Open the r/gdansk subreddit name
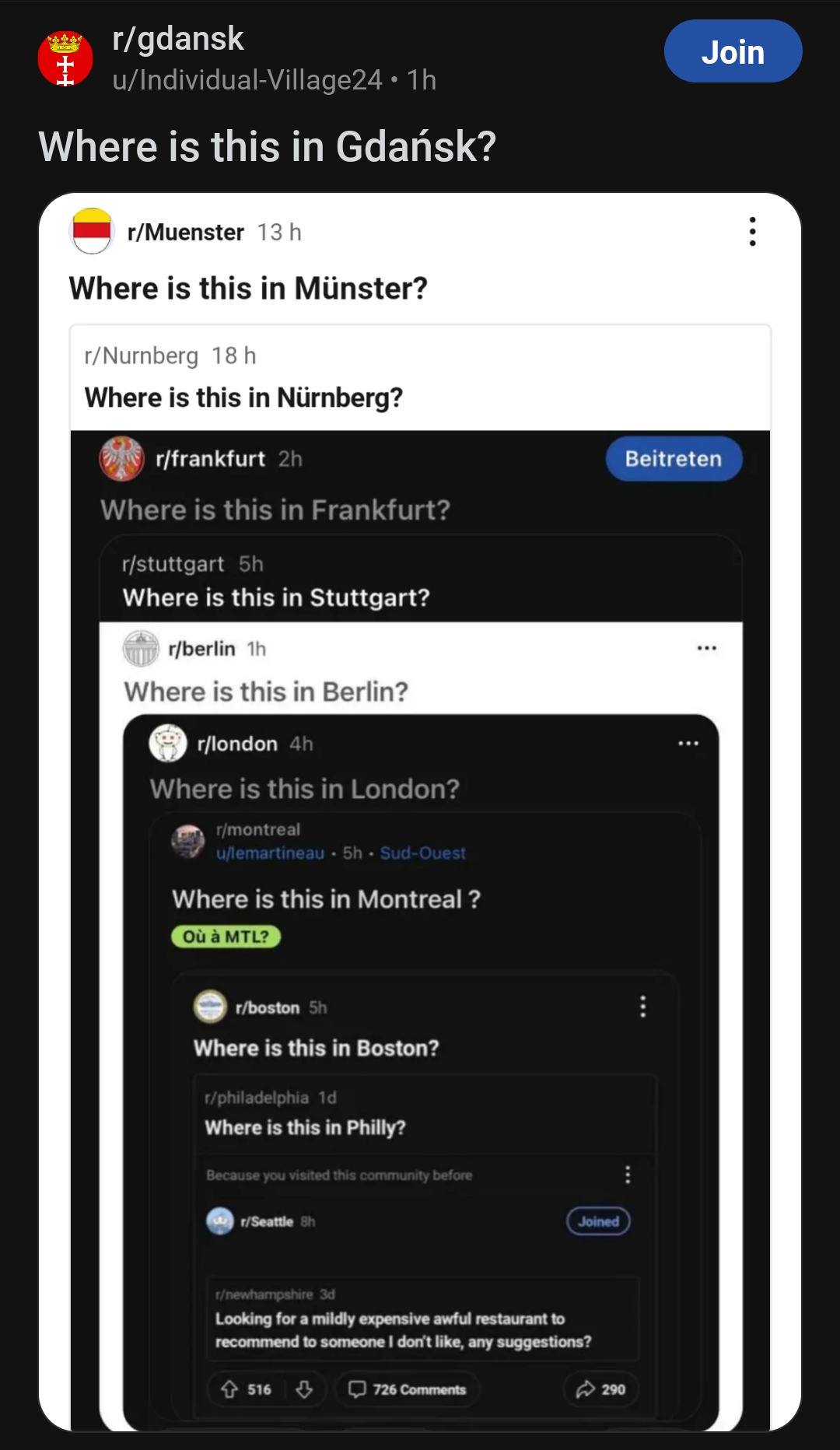Image resolution: width=840 pixels, height=1450 pixels. click(x=178, y=39)
